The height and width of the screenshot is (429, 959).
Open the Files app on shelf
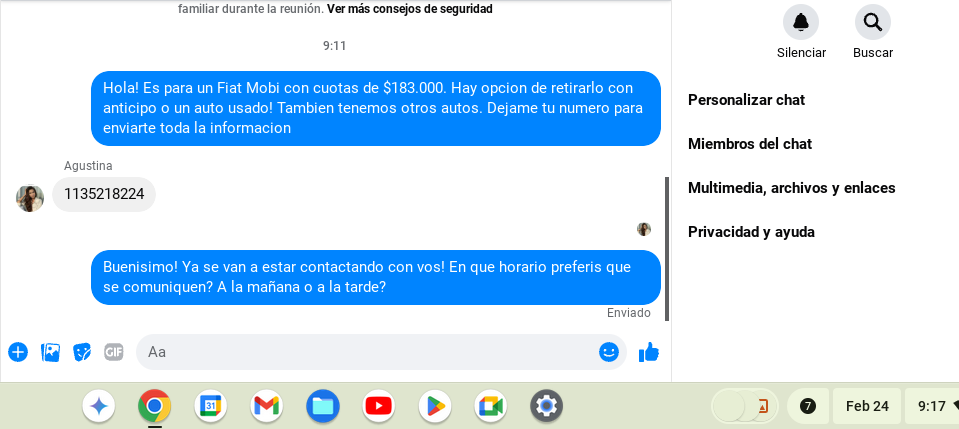(x=323, y=405)
